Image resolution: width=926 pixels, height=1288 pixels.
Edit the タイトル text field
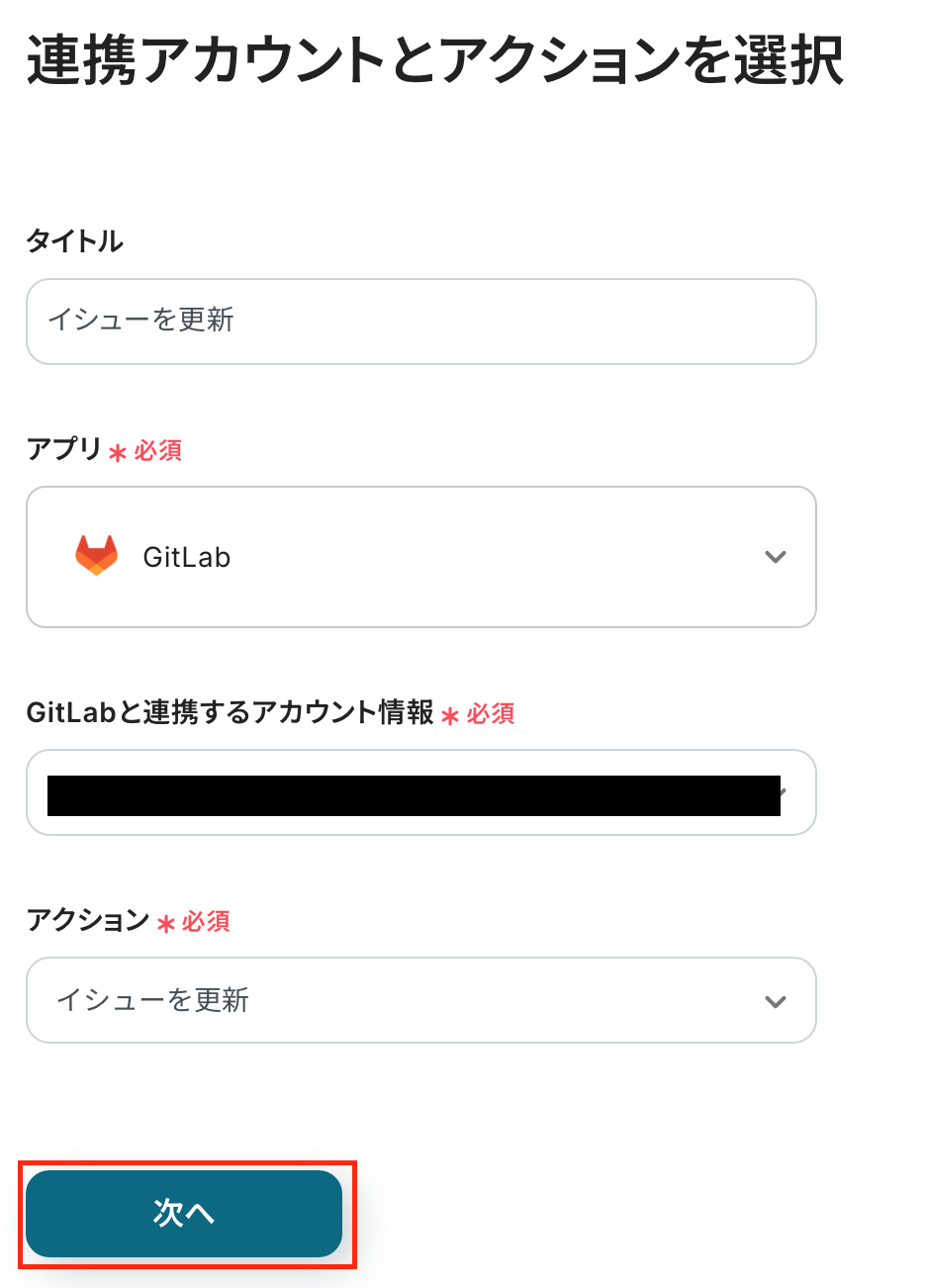click(420, 321)
